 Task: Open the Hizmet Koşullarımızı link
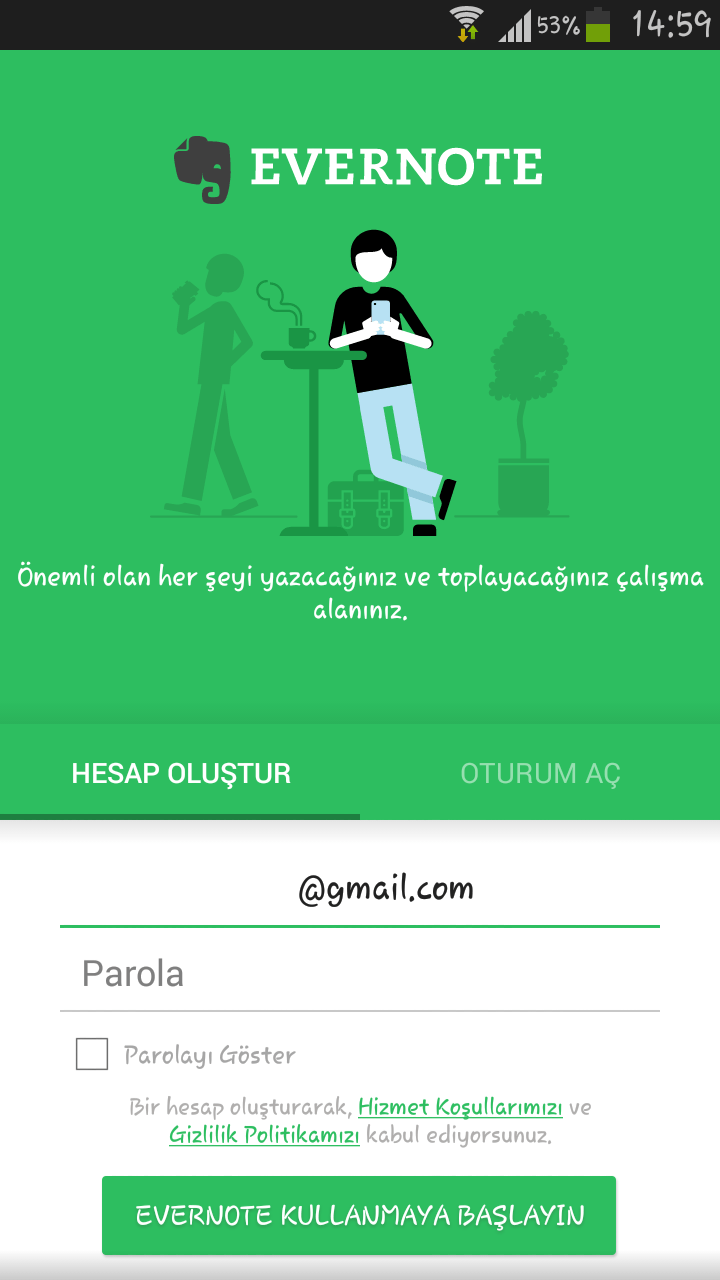[460, 1107]
